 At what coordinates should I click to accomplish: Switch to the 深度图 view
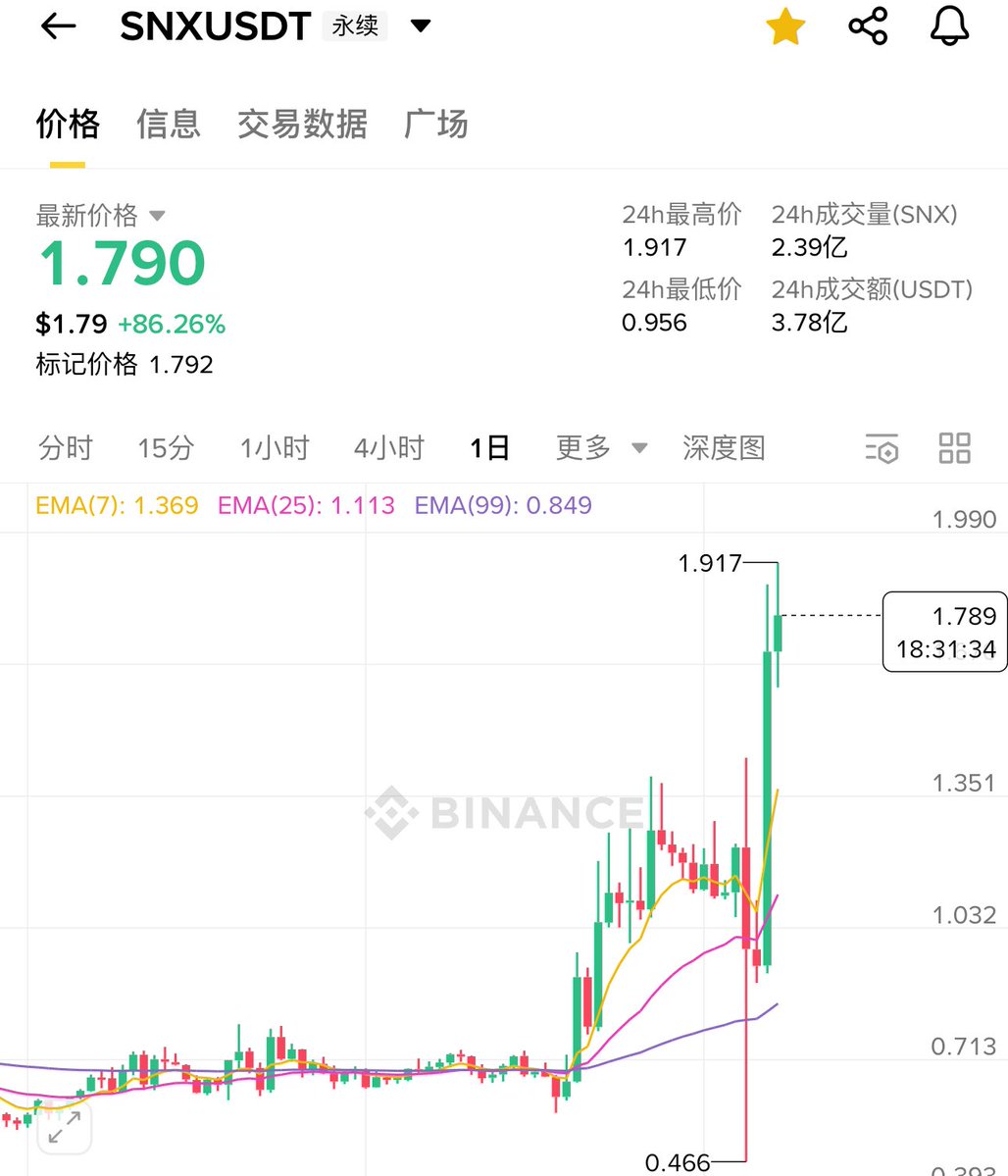pyautogui.click(x=724, y=448)
